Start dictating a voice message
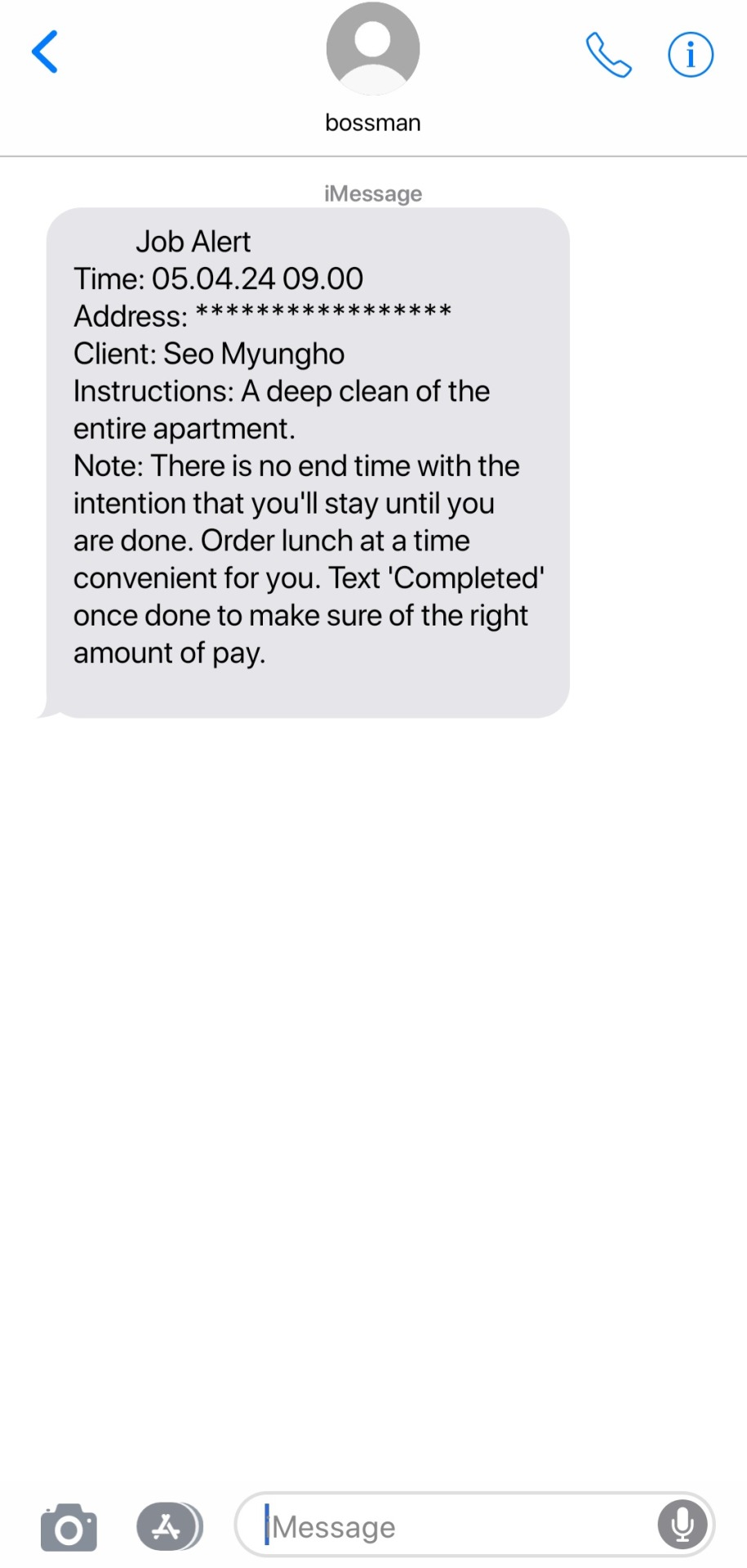The image size is (747, 1568). click(x=683, y=1525)
